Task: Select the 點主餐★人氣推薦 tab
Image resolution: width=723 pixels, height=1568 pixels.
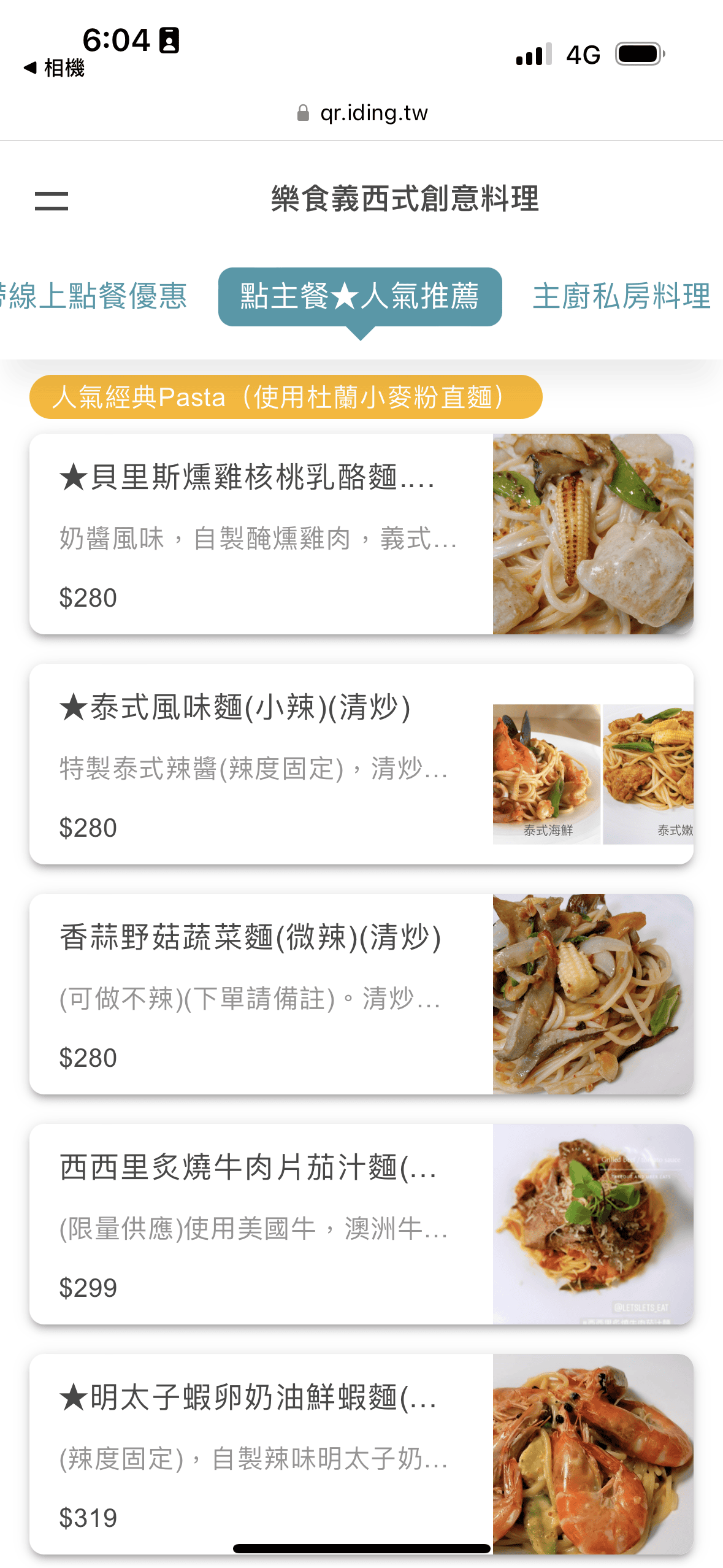Action: coord(360,297)
